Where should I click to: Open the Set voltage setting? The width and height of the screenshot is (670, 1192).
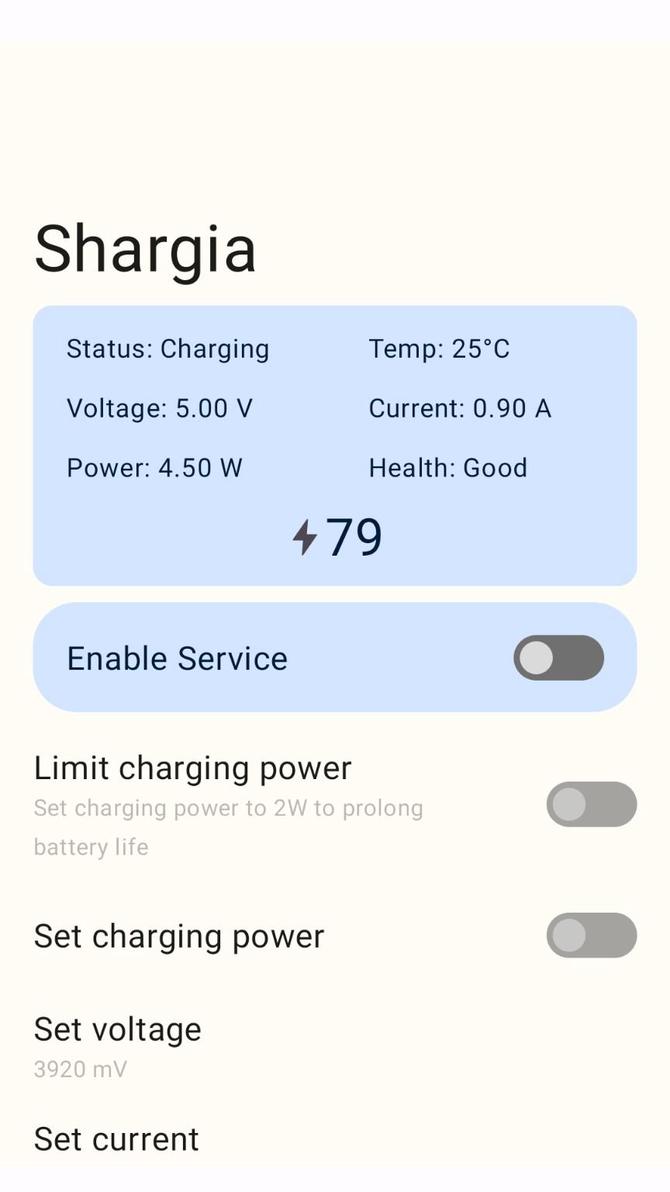coord(118,1045)
